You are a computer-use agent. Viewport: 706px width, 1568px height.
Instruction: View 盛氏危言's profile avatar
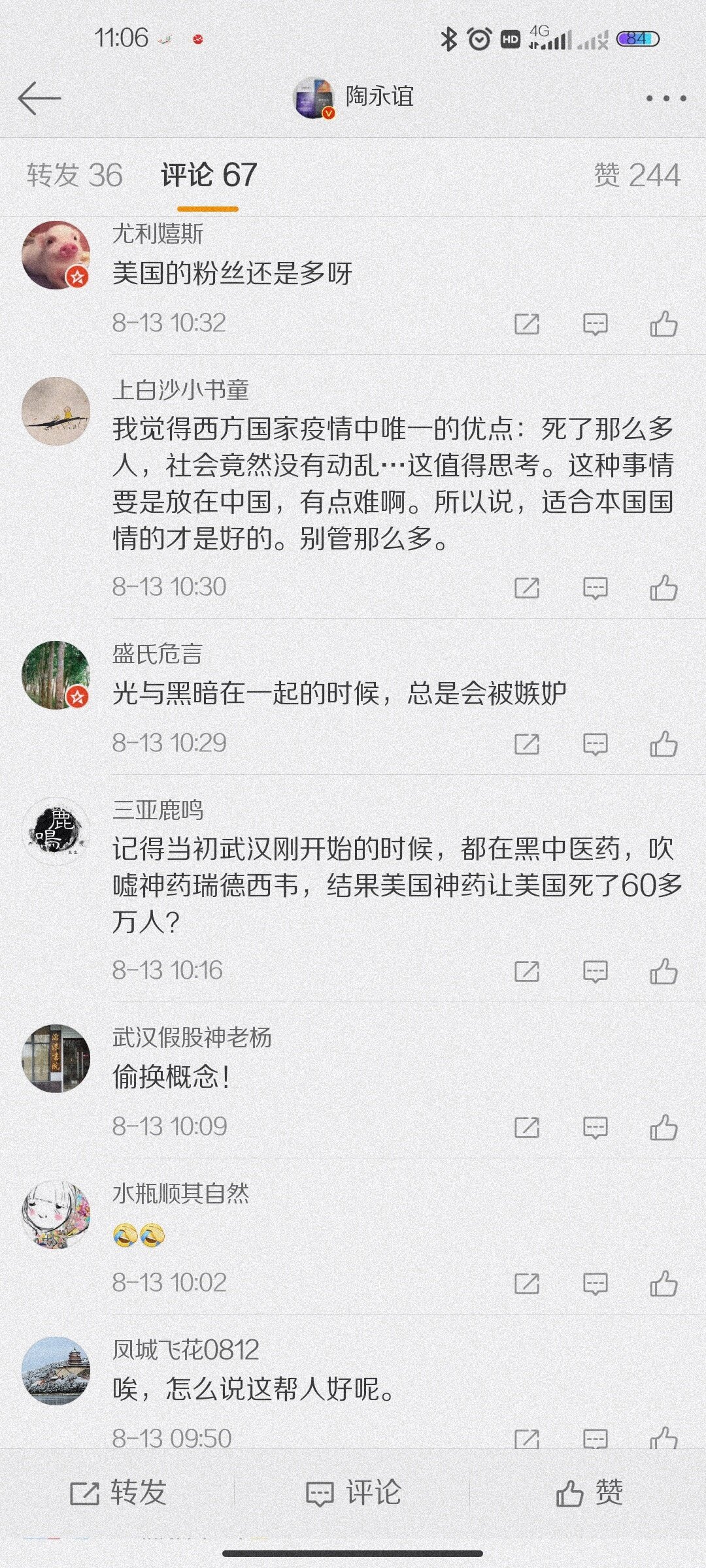tap(56, 675)
